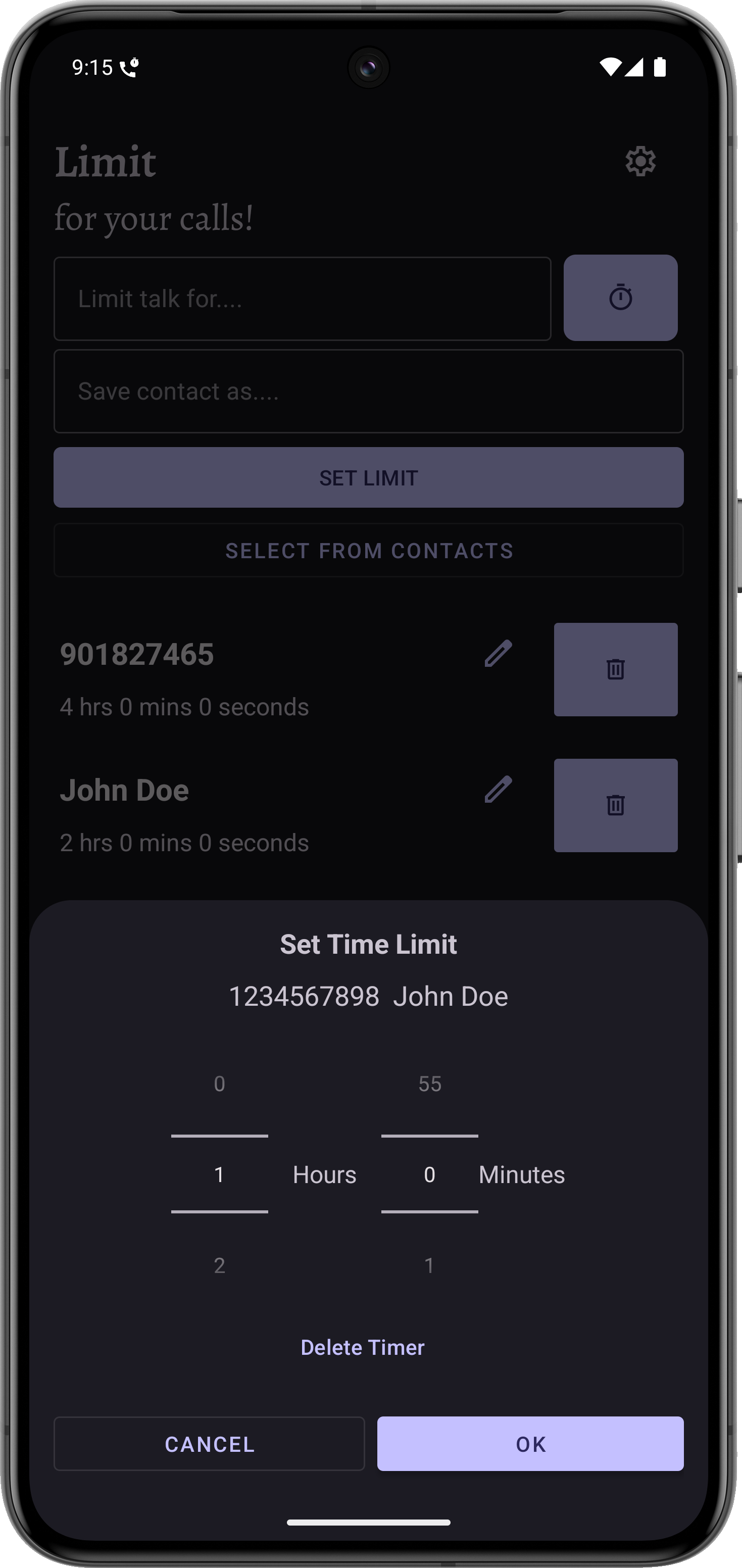Select 0 above in the hours picker
This screenshot has height=1568, width=742.
tap(219, 1084)
